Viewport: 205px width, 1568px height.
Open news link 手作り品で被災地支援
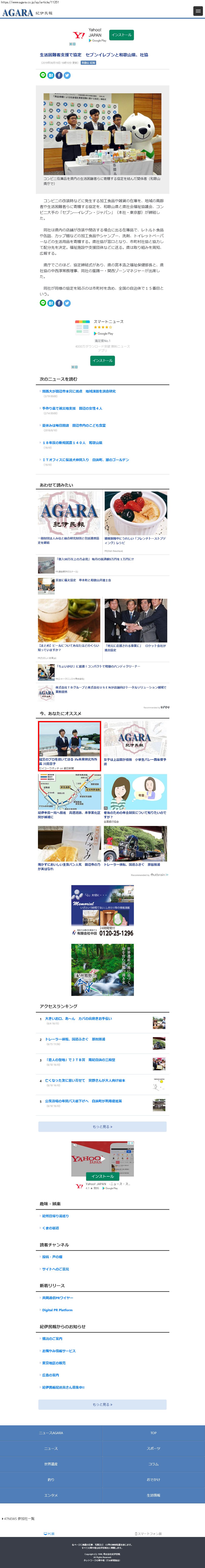(72, 408)
